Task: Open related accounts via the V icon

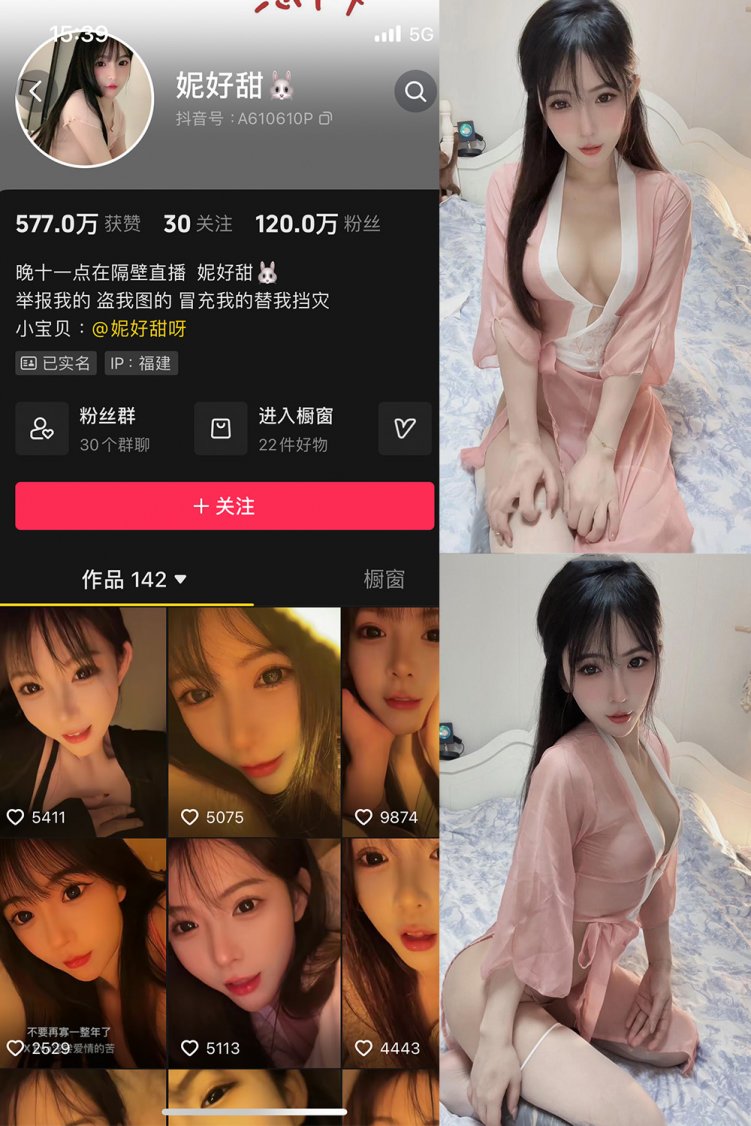Action: point(404,429)
